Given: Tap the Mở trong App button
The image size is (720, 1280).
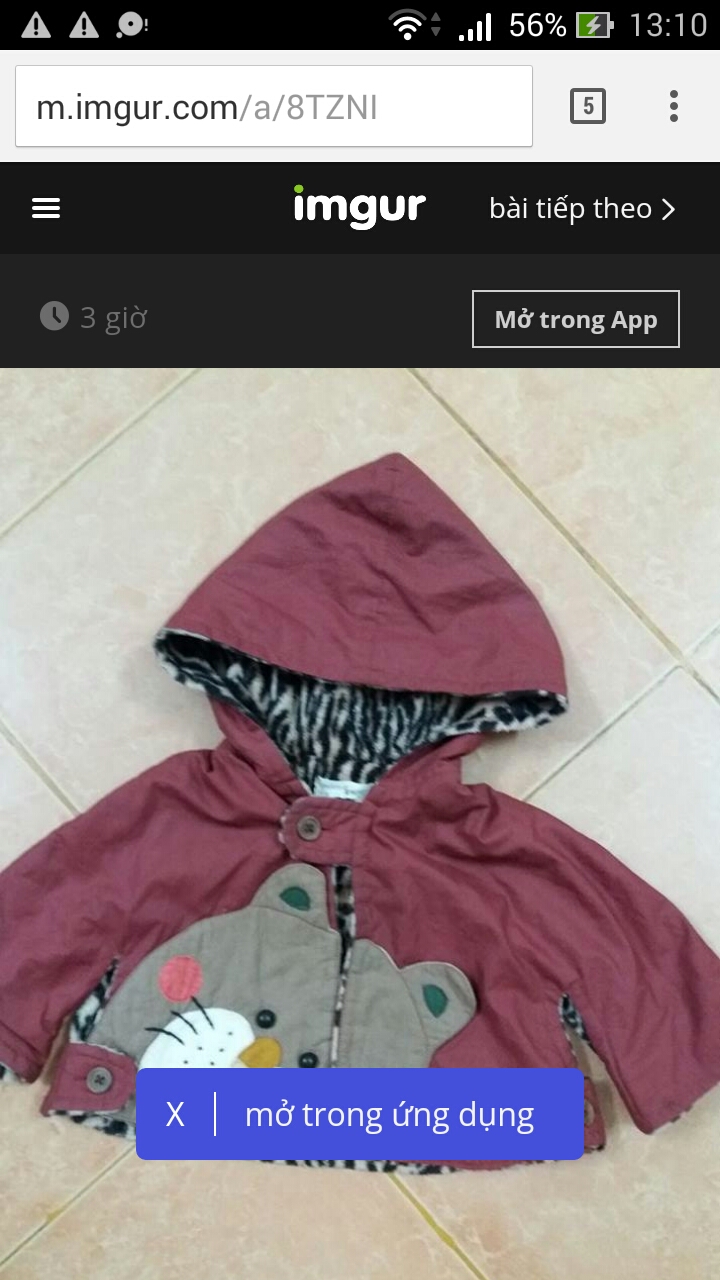Looking at the screenshot, I should [x=576, y=320].
